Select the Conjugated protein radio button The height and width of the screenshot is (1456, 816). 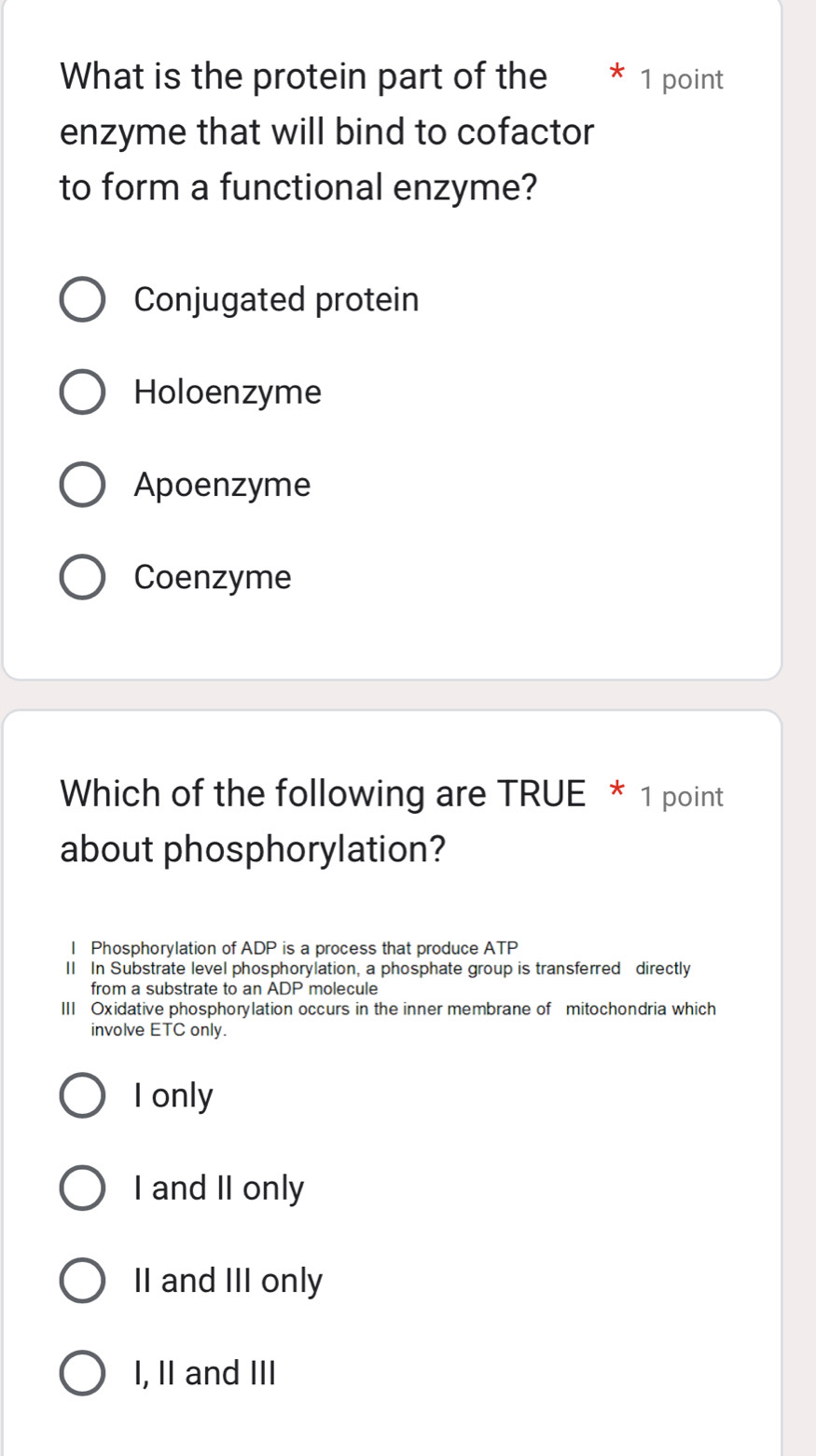point(83,298)
